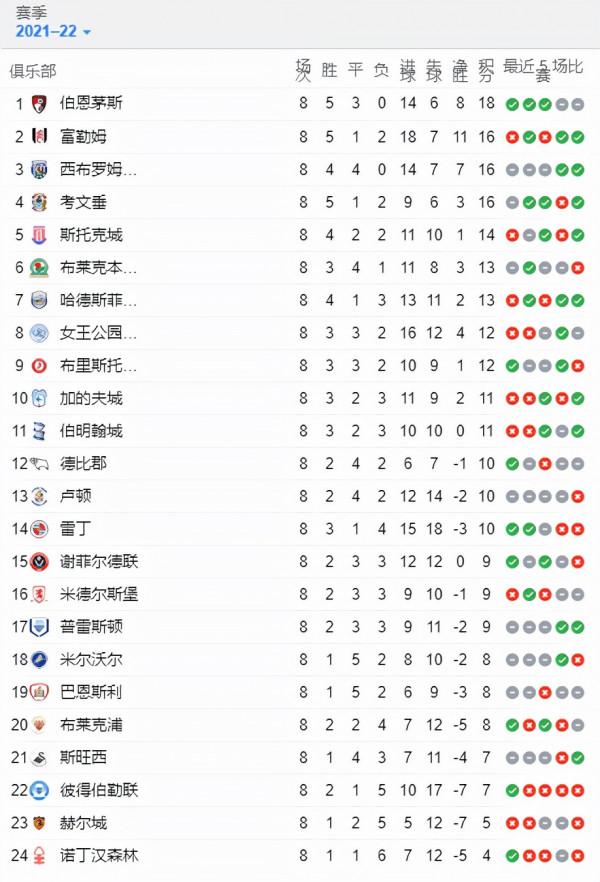Open the 诺丁汉森林 team row
The image size is (600, 882).
coord(98,856)
